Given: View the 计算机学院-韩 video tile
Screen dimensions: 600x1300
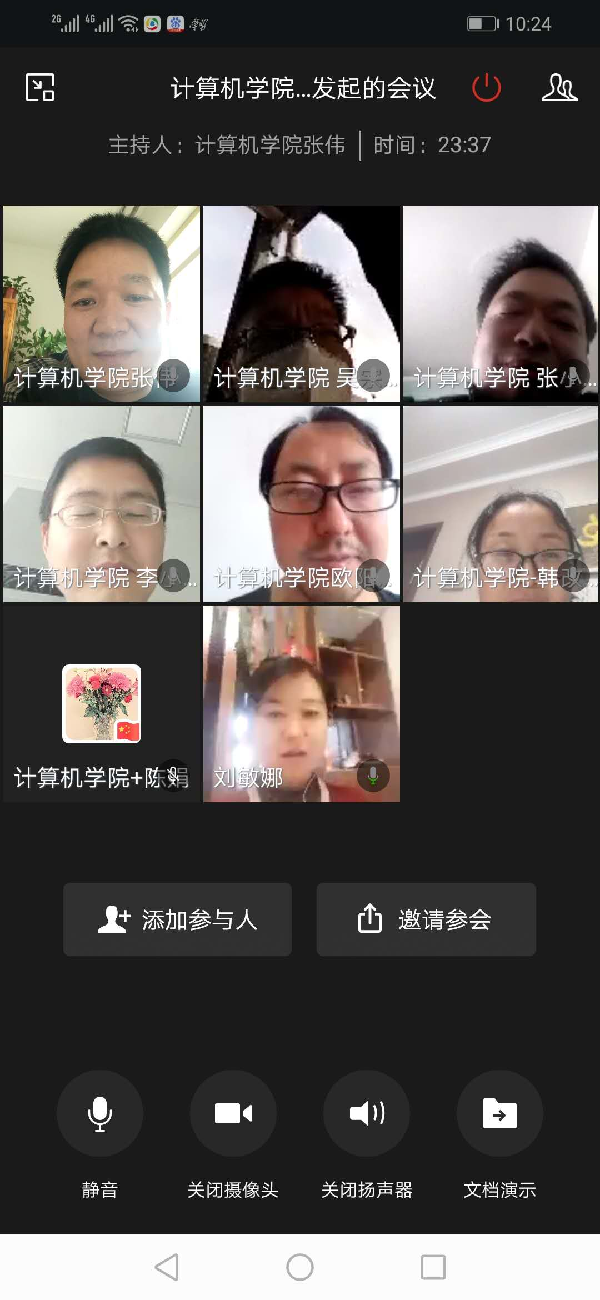Looking at the screenshot, I should 501,503.
